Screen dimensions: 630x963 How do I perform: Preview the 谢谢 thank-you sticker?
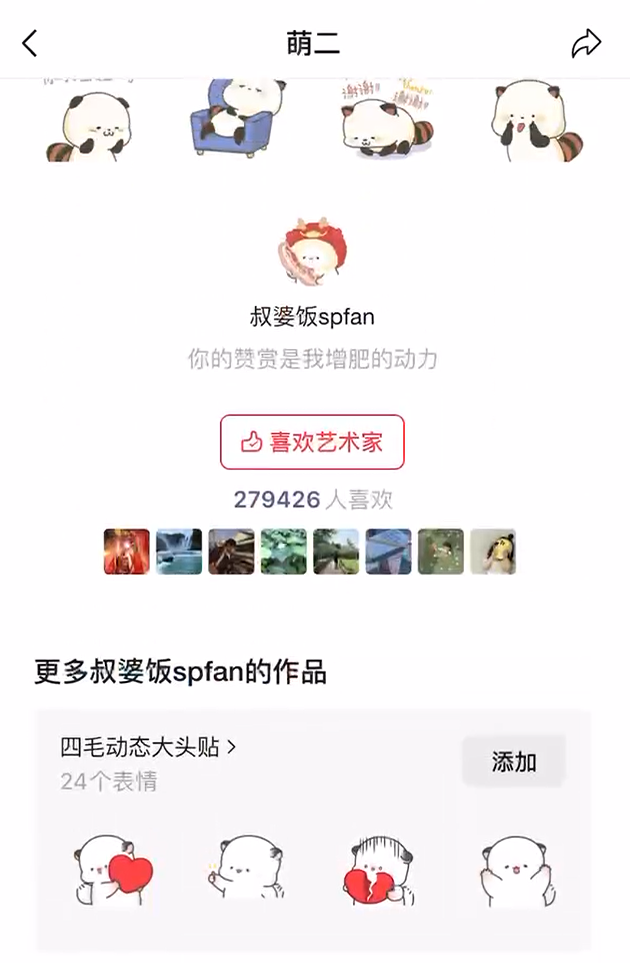point(388,118)
